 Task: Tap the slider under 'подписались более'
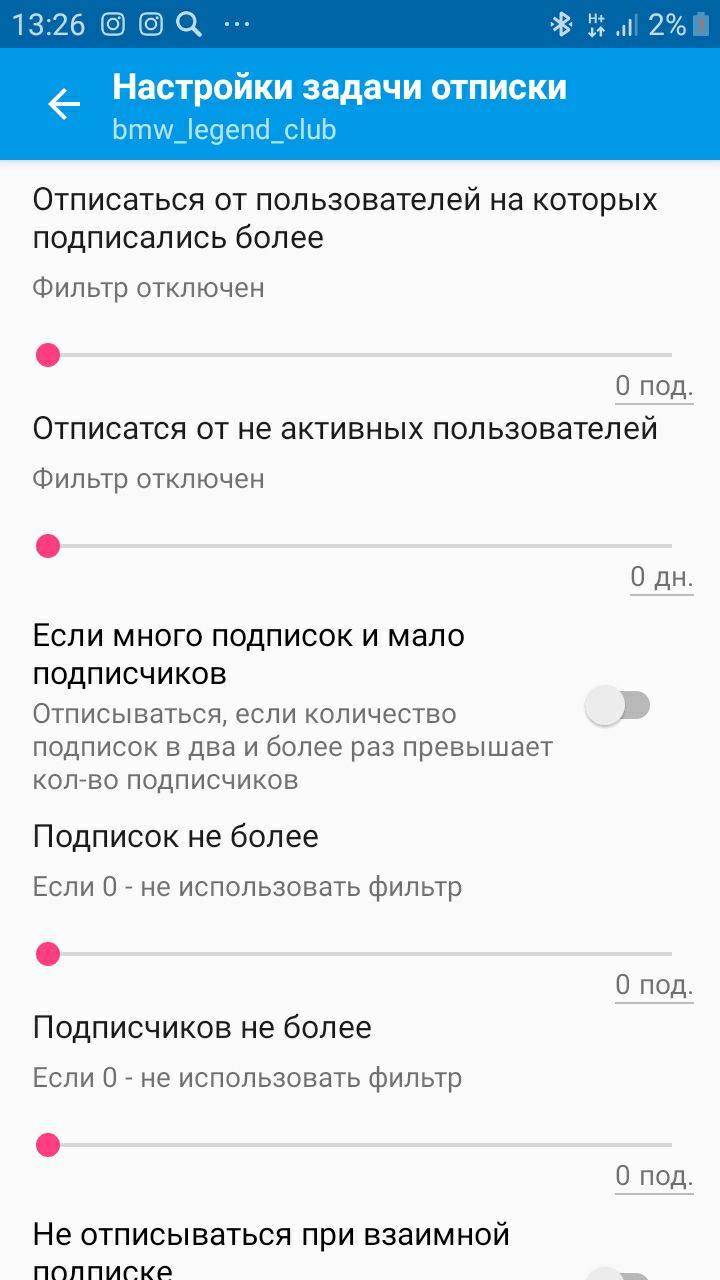tap(359, 355)
